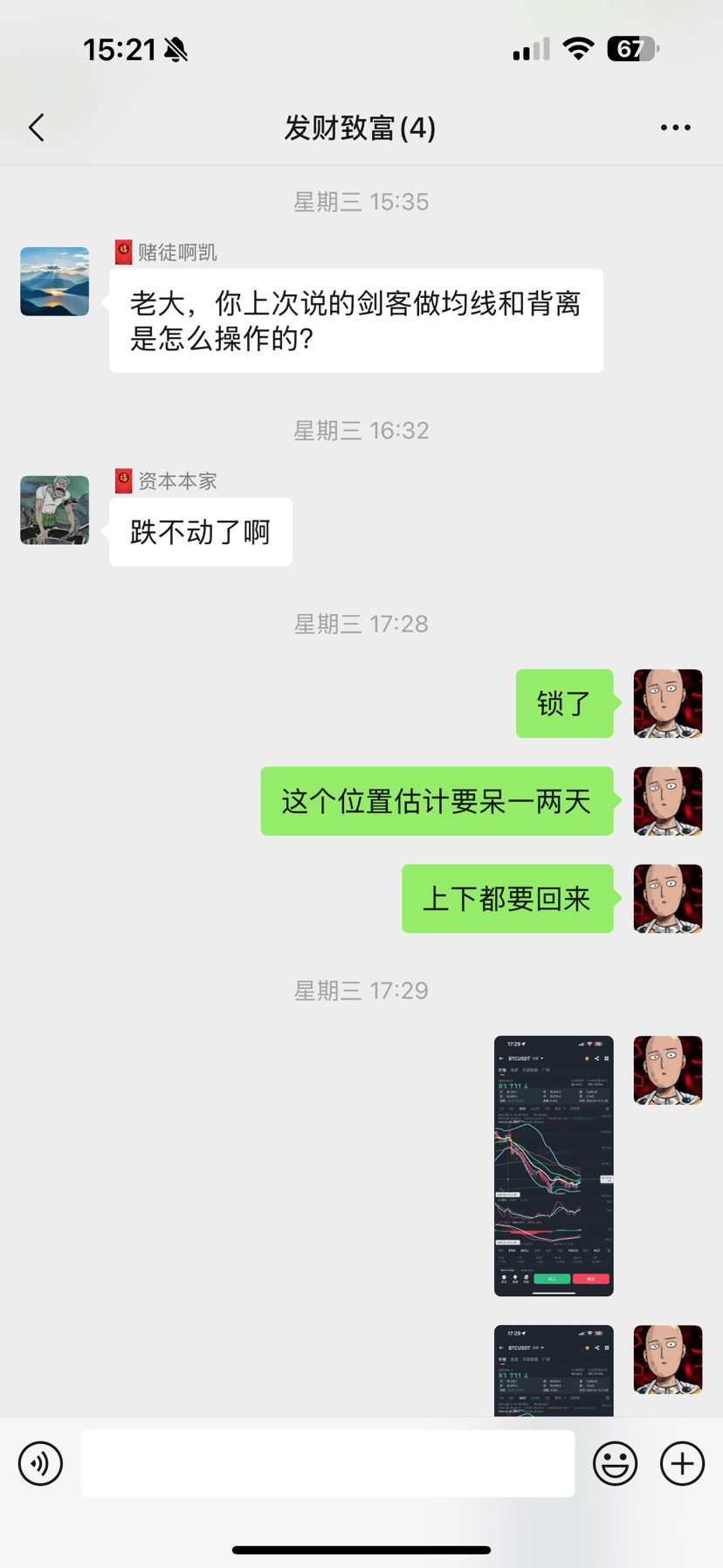Tap own avatar beside 锁了 message
The image size is (723, 1568).
[x=667, y=704]
